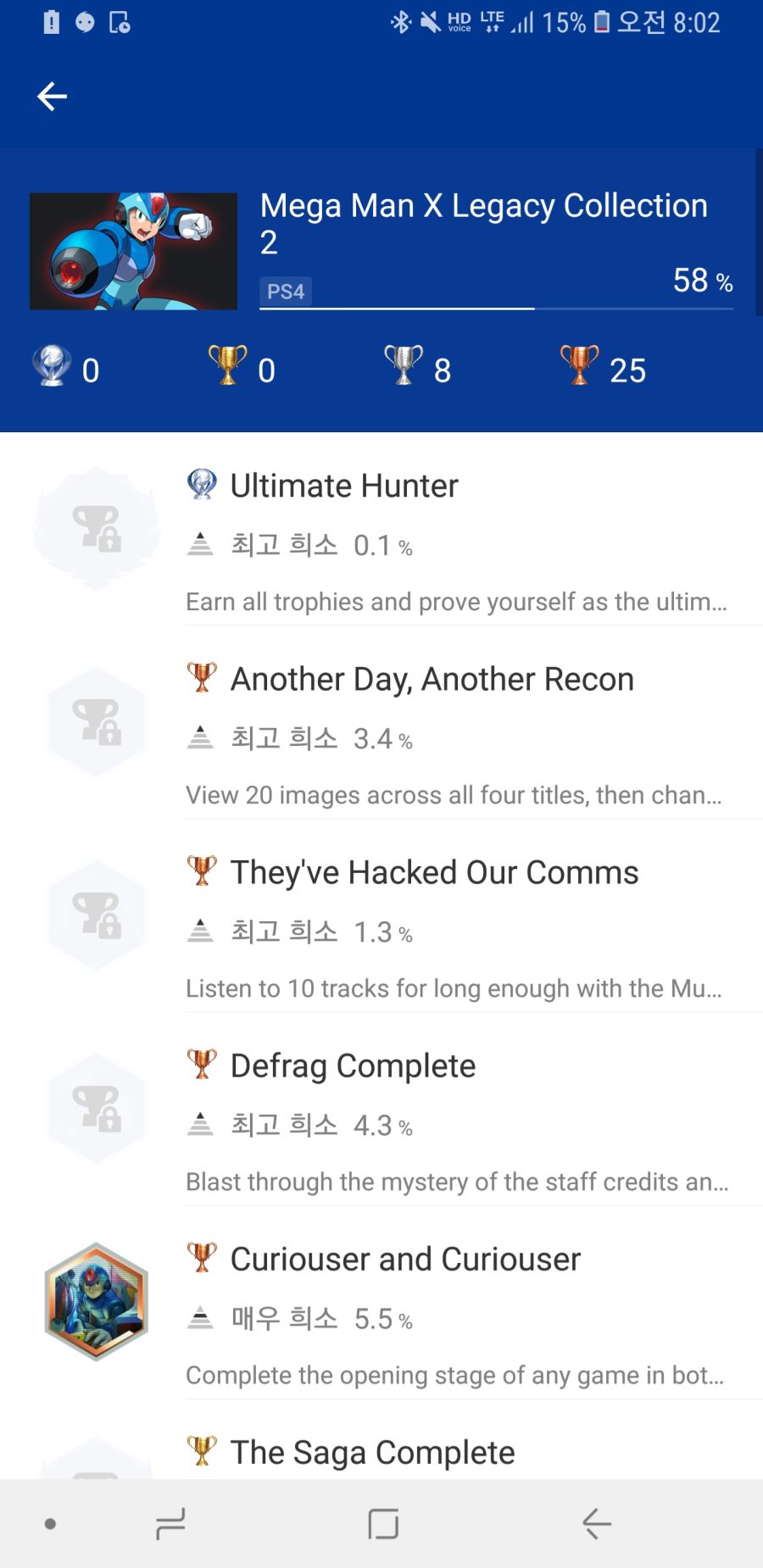Open the Ultimate Hunter trophy

(x=344, y=487)
